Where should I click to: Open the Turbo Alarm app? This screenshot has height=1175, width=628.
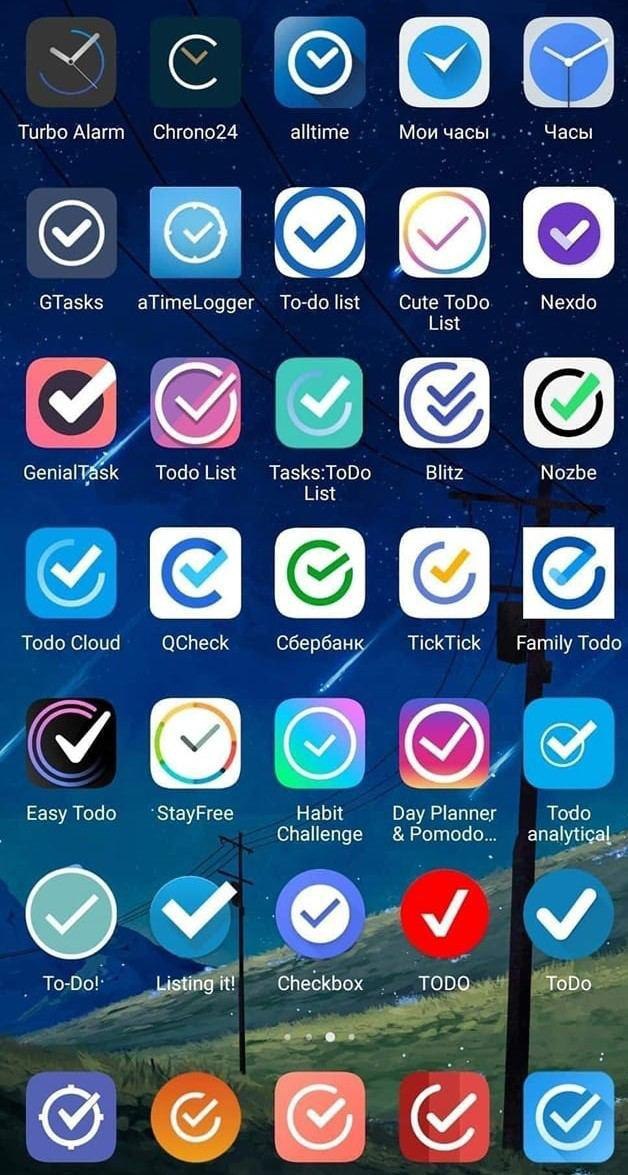coord(71,62)
